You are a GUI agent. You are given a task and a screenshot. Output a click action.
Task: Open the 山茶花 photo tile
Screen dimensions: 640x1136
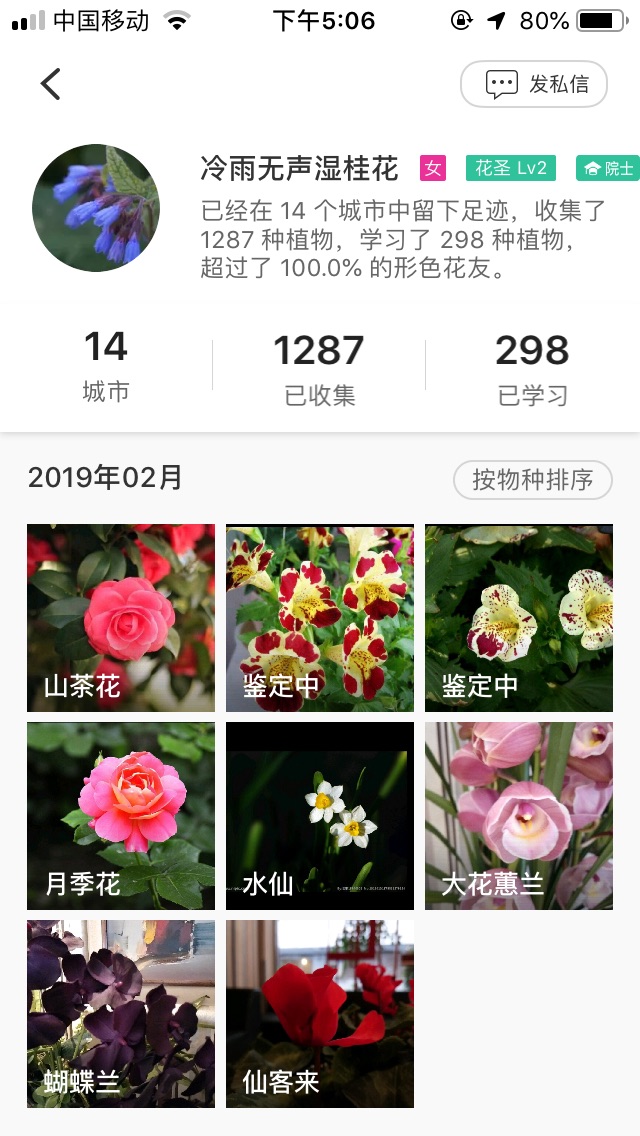click(x=121, y=618)
